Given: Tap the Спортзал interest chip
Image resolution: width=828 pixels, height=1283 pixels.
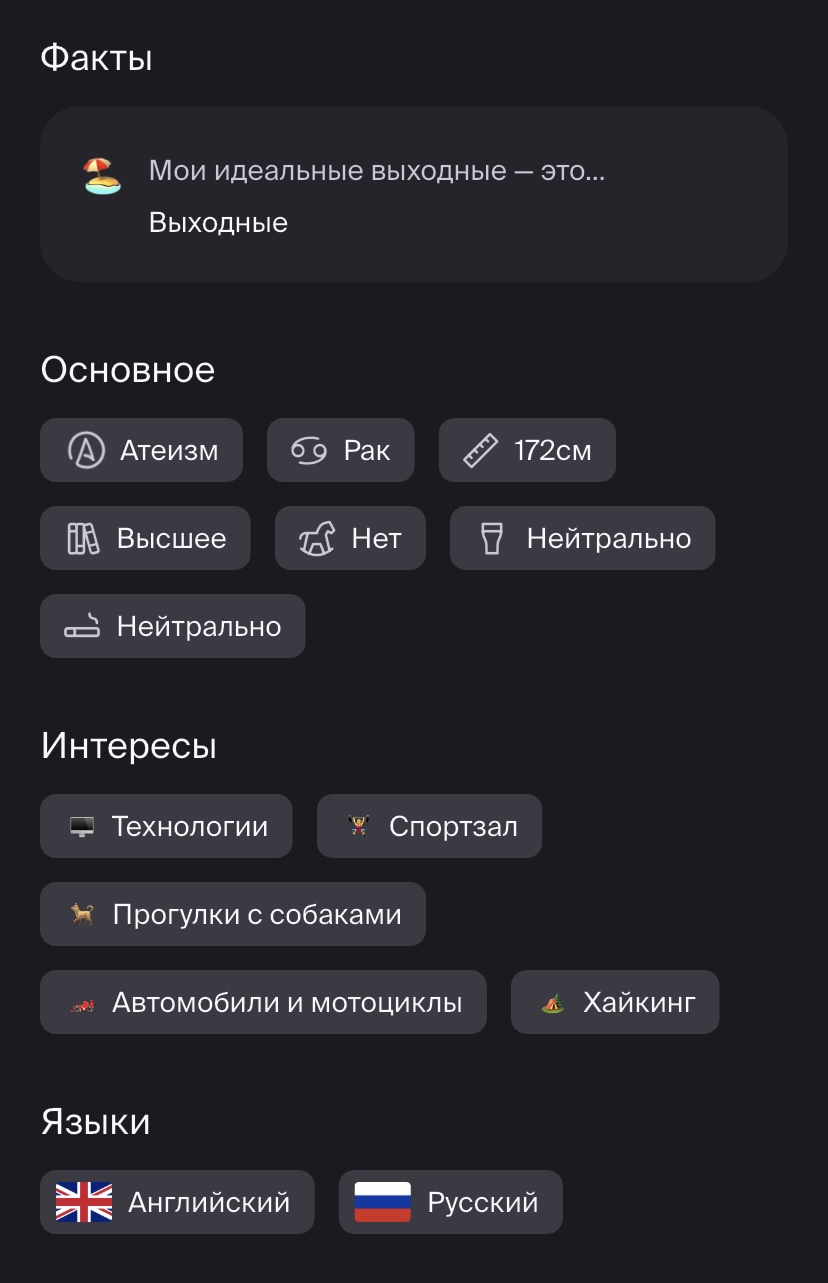Looking at the screenshot, I should [x=429, y=827].
